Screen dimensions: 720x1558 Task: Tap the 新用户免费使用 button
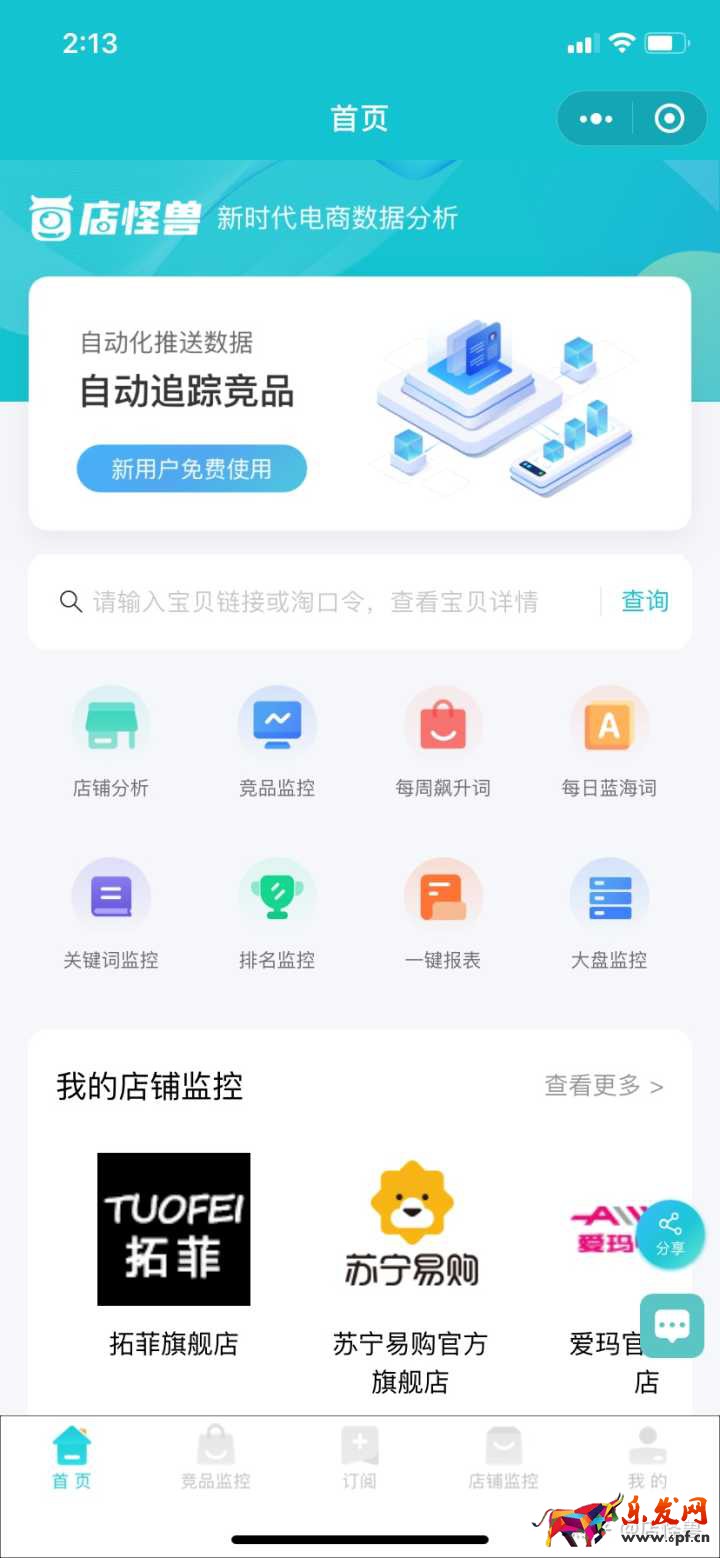191,468
